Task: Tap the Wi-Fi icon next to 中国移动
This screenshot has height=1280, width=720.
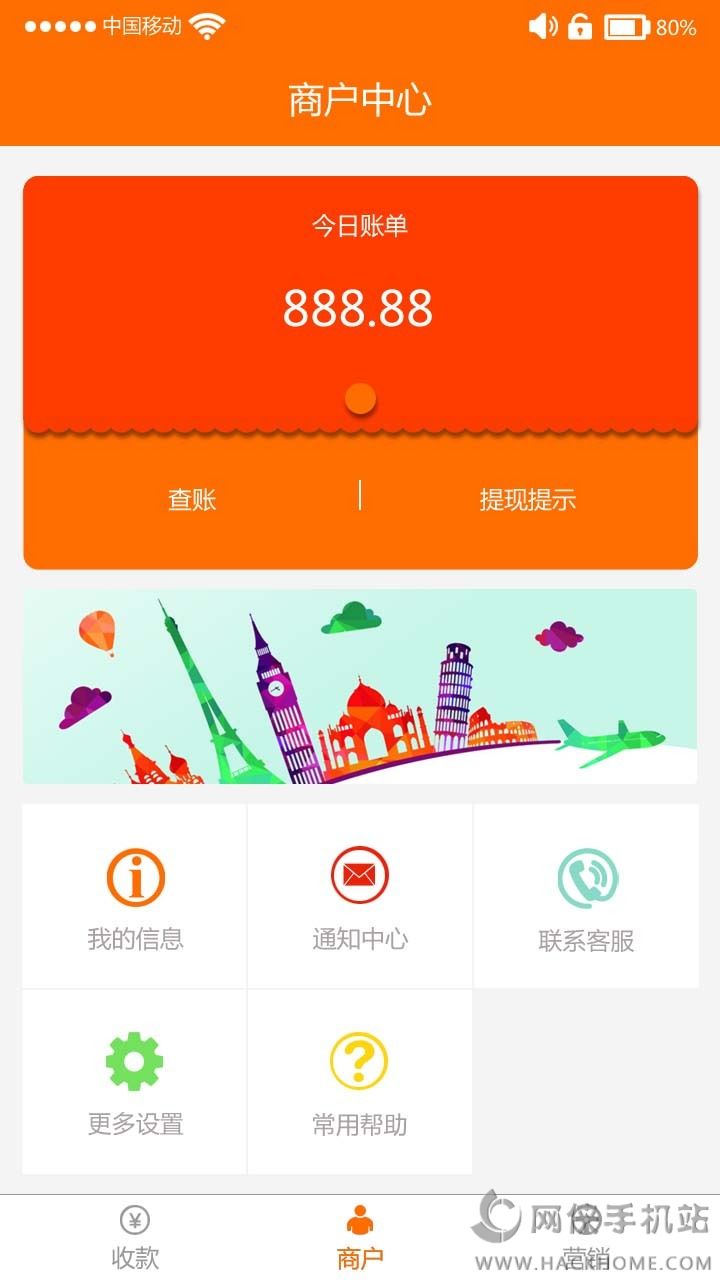Action: (205, 25)
